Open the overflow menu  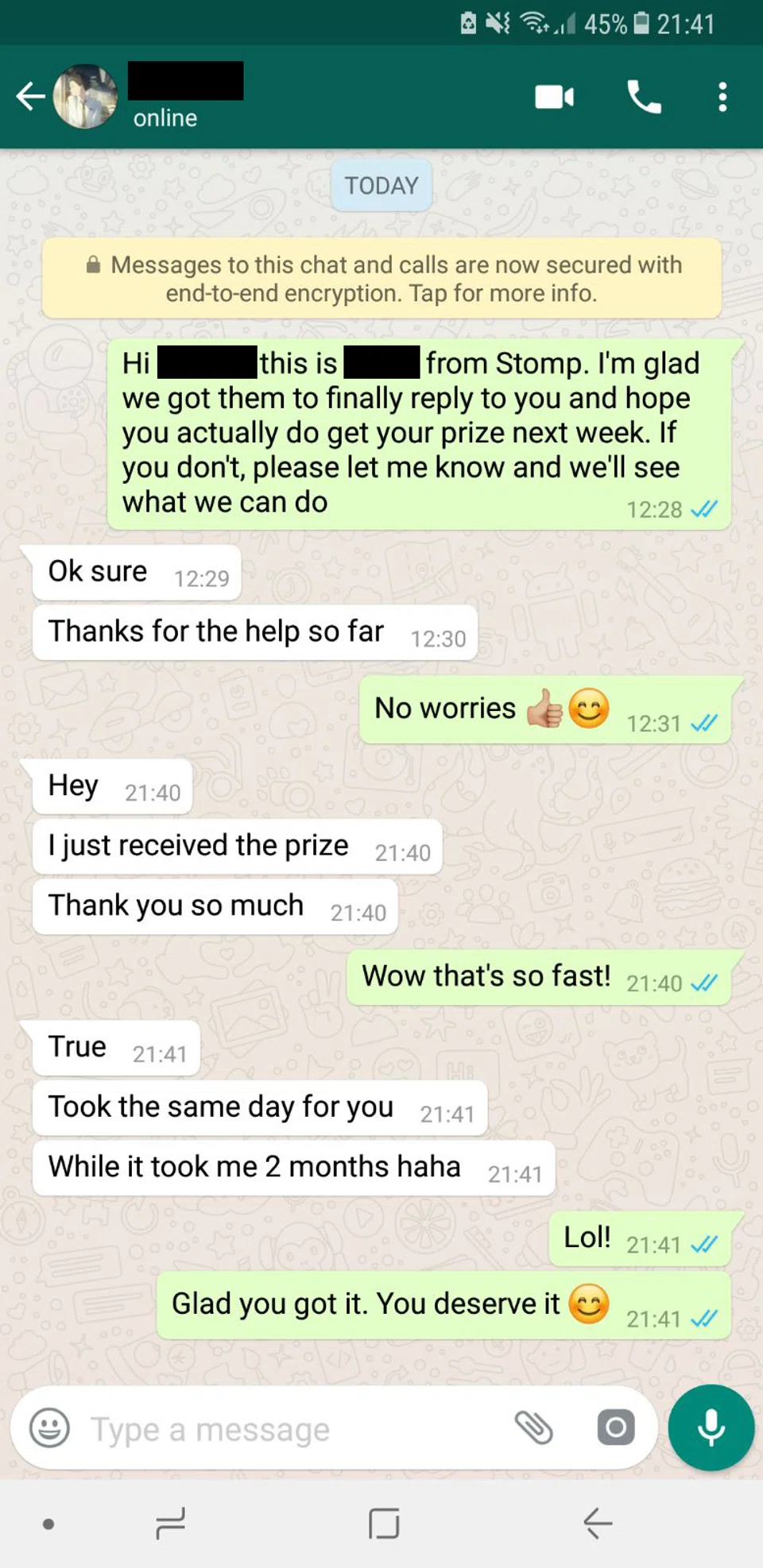tap(722, 97)
